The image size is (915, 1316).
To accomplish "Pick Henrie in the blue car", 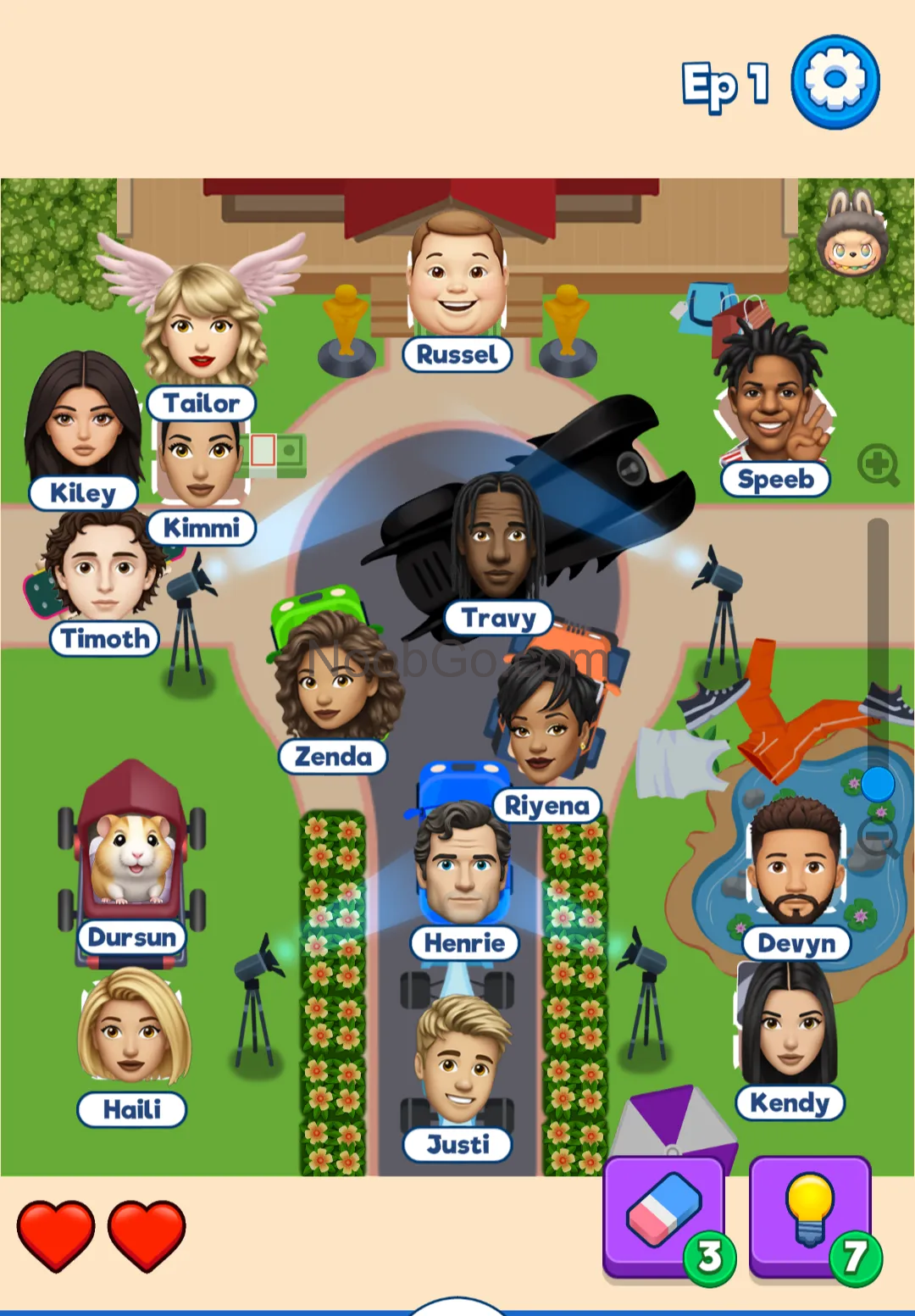I will pos(463,869).
